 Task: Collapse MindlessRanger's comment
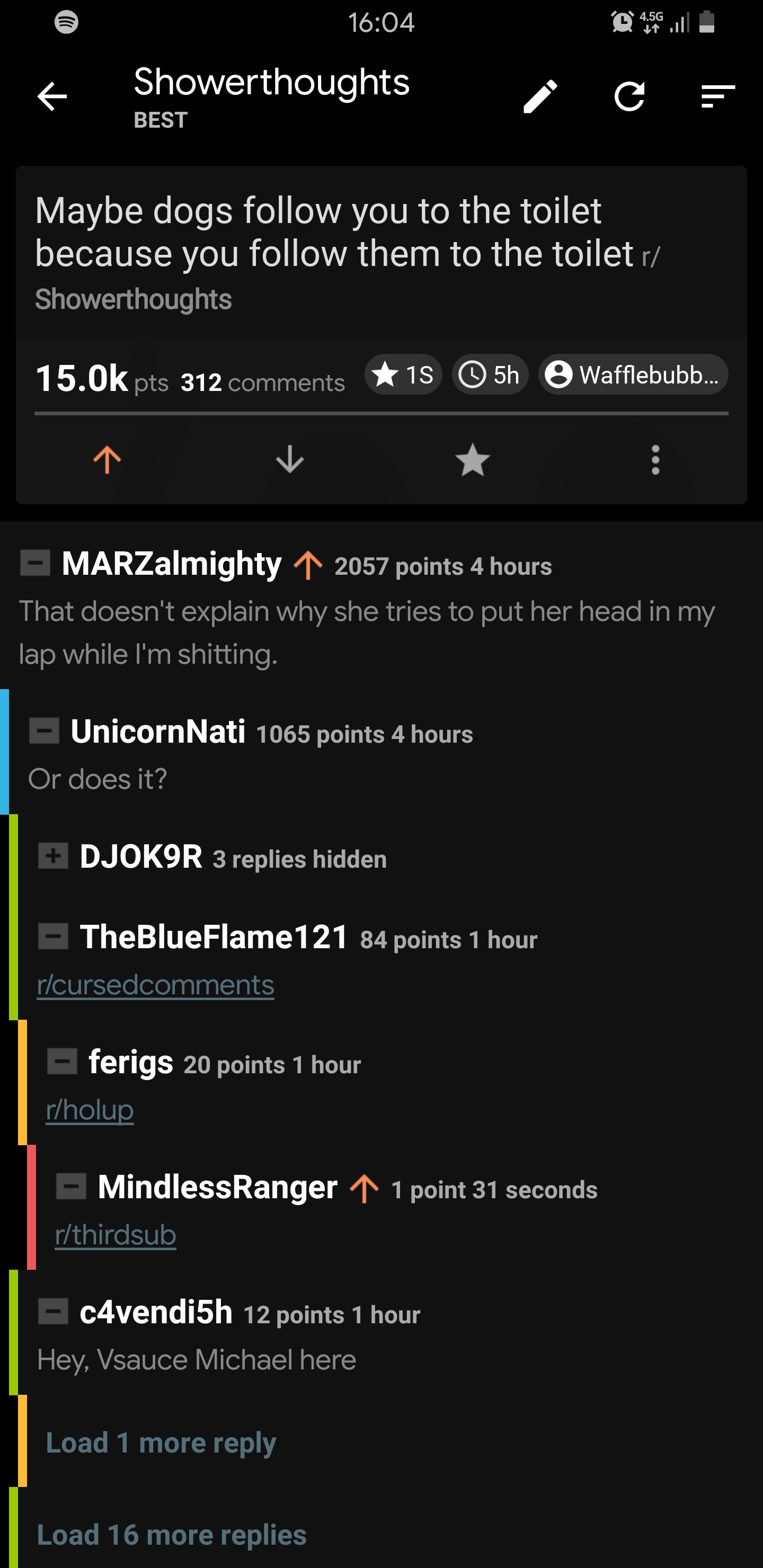pos(71,1187)
